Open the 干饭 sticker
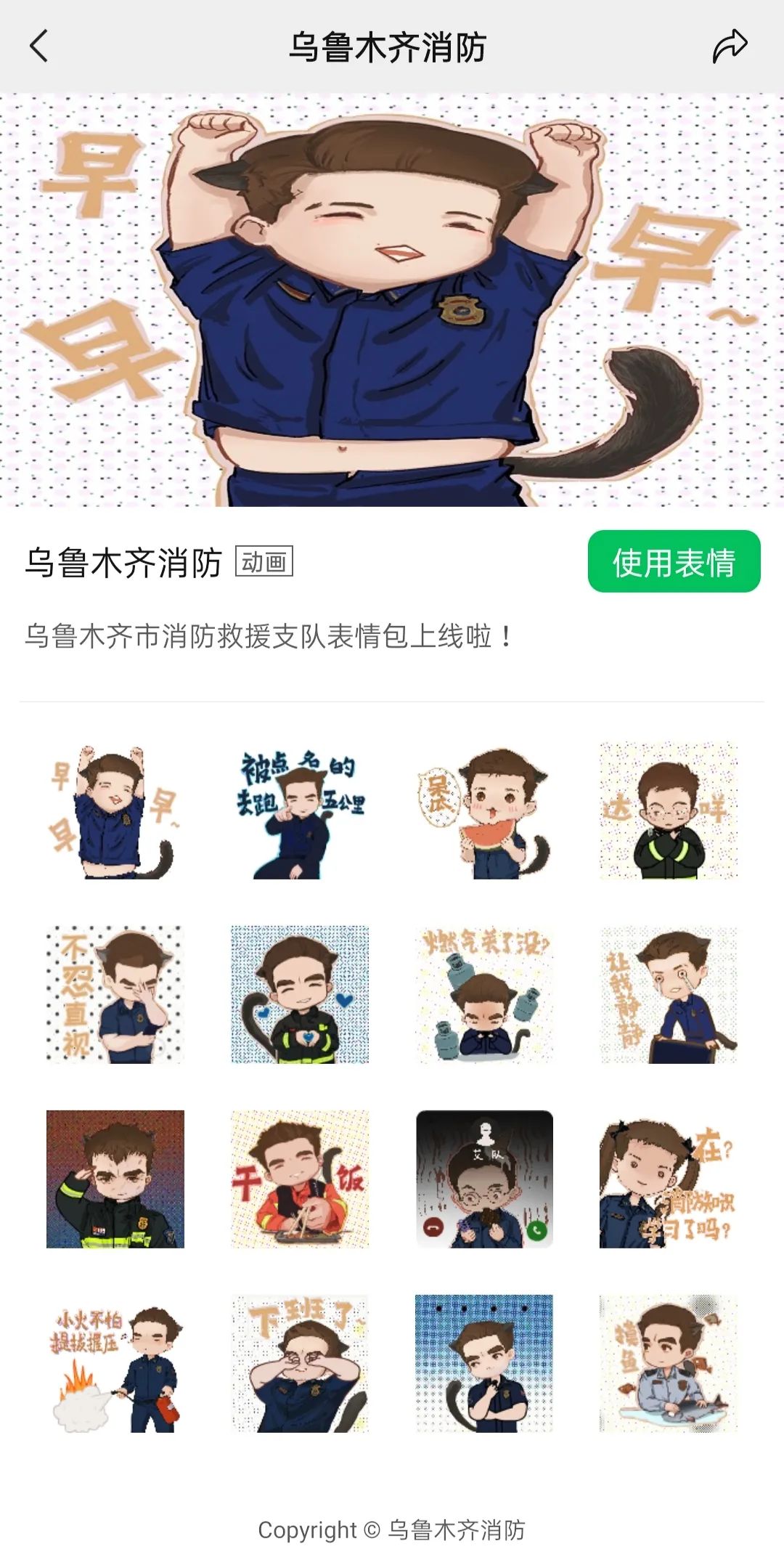This screenshot has height=1557, width=784. (300, 1179)
